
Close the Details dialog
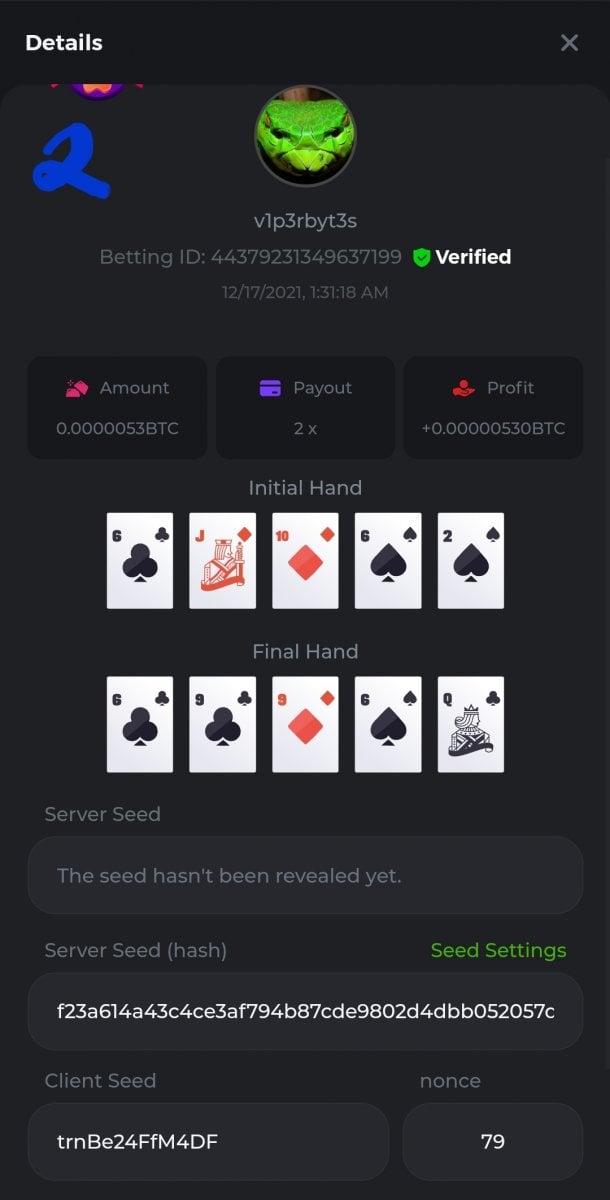tap(569, 43)
